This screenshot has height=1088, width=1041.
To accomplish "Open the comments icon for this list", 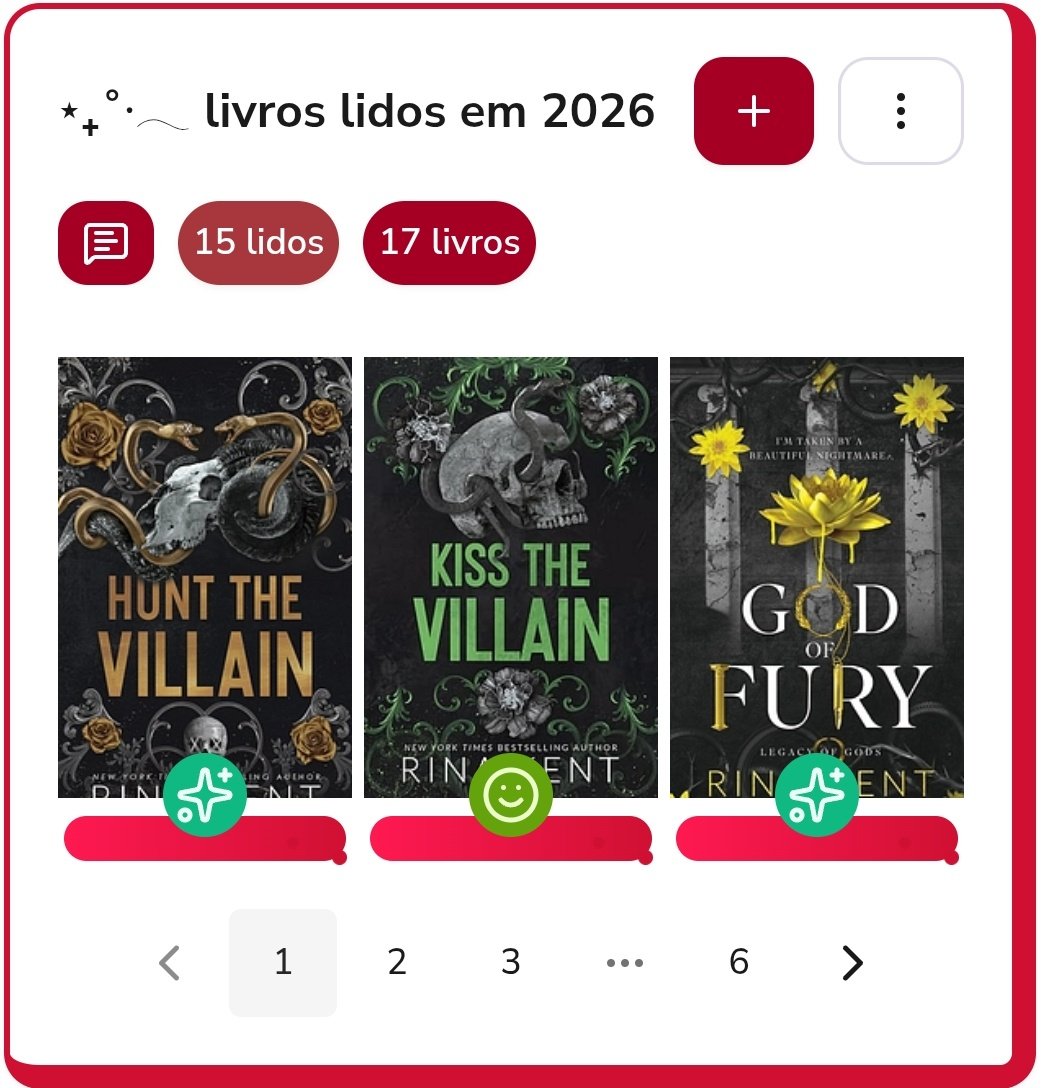I will click(106, 243).
